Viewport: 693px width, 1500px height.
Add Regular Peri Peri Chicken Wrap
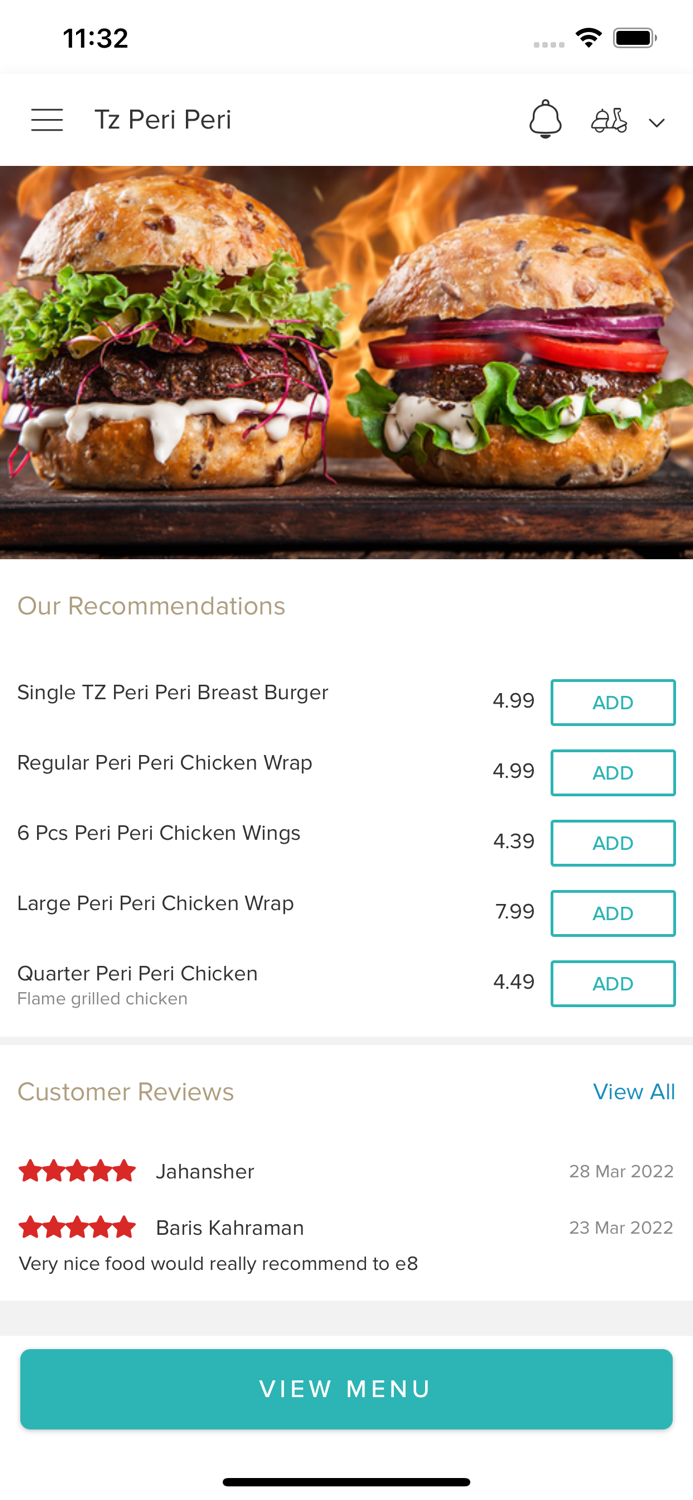coord(612,772)
